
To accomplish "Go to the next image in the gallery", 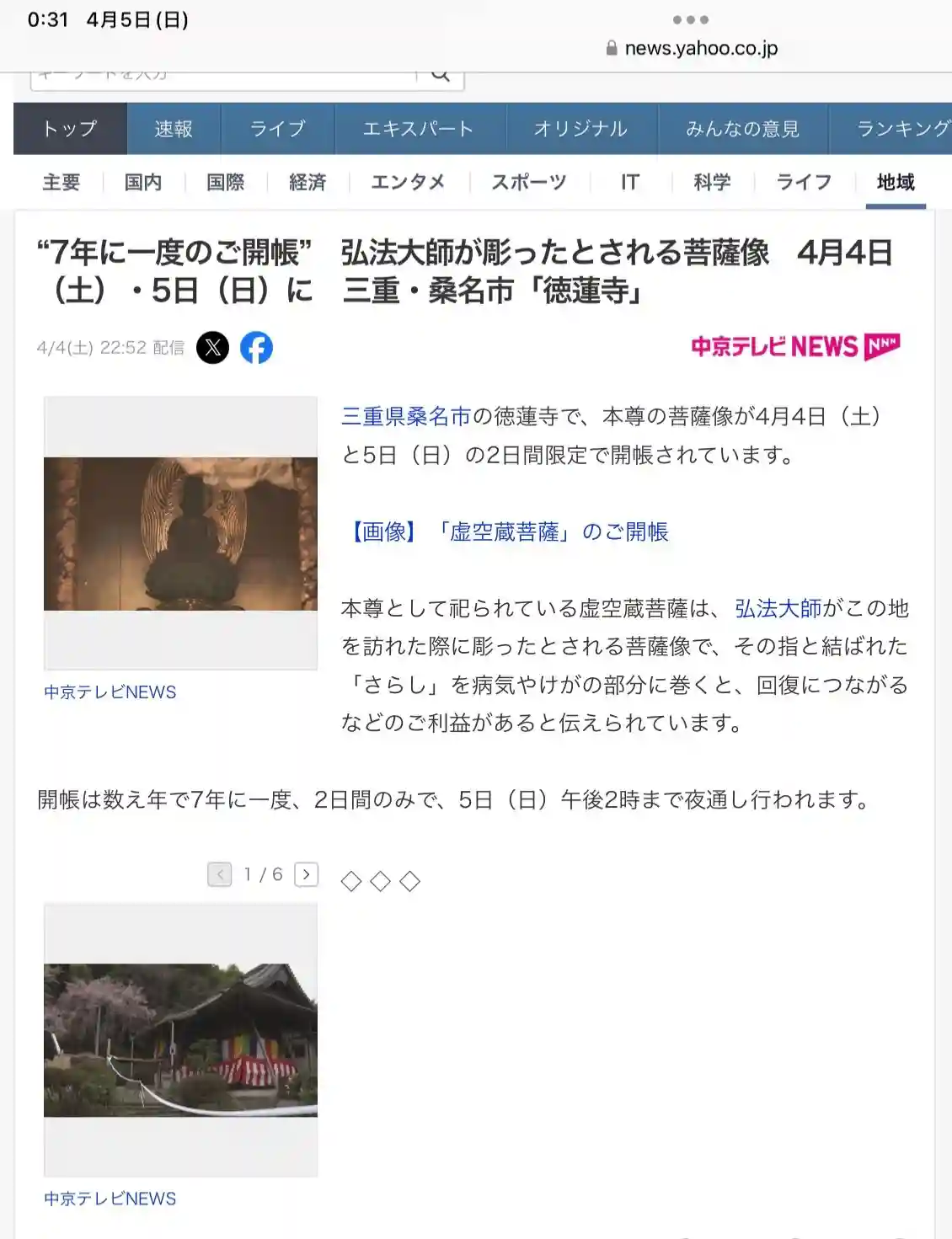I will (306, 874).
